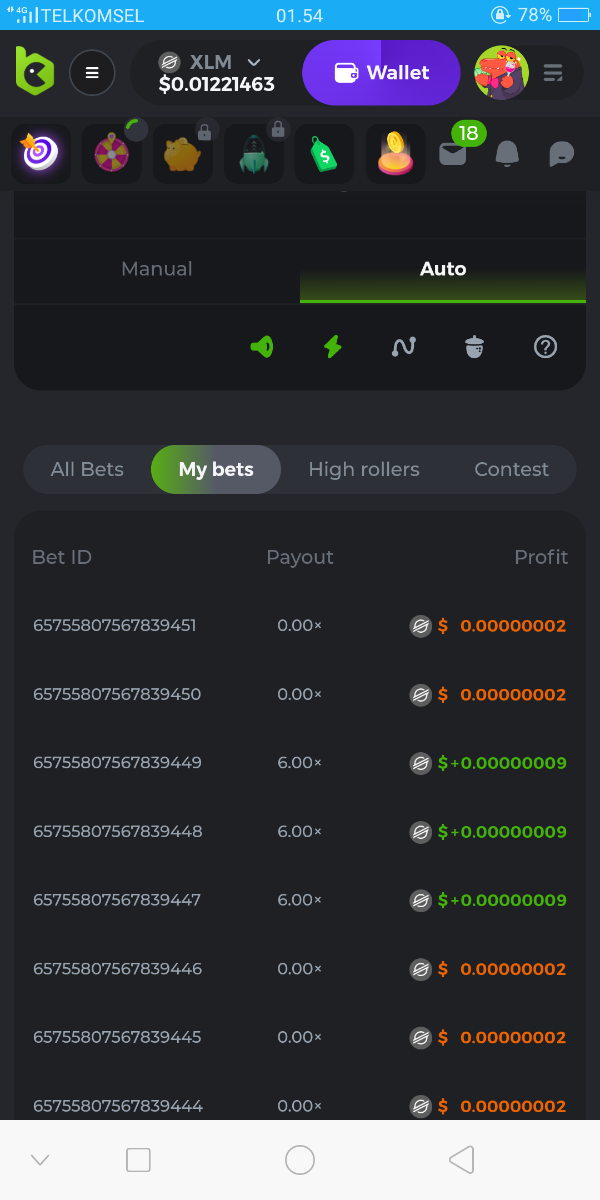
Task: Switch to the Manual tab
Action: pyautogui.click(x=157, y=269)
